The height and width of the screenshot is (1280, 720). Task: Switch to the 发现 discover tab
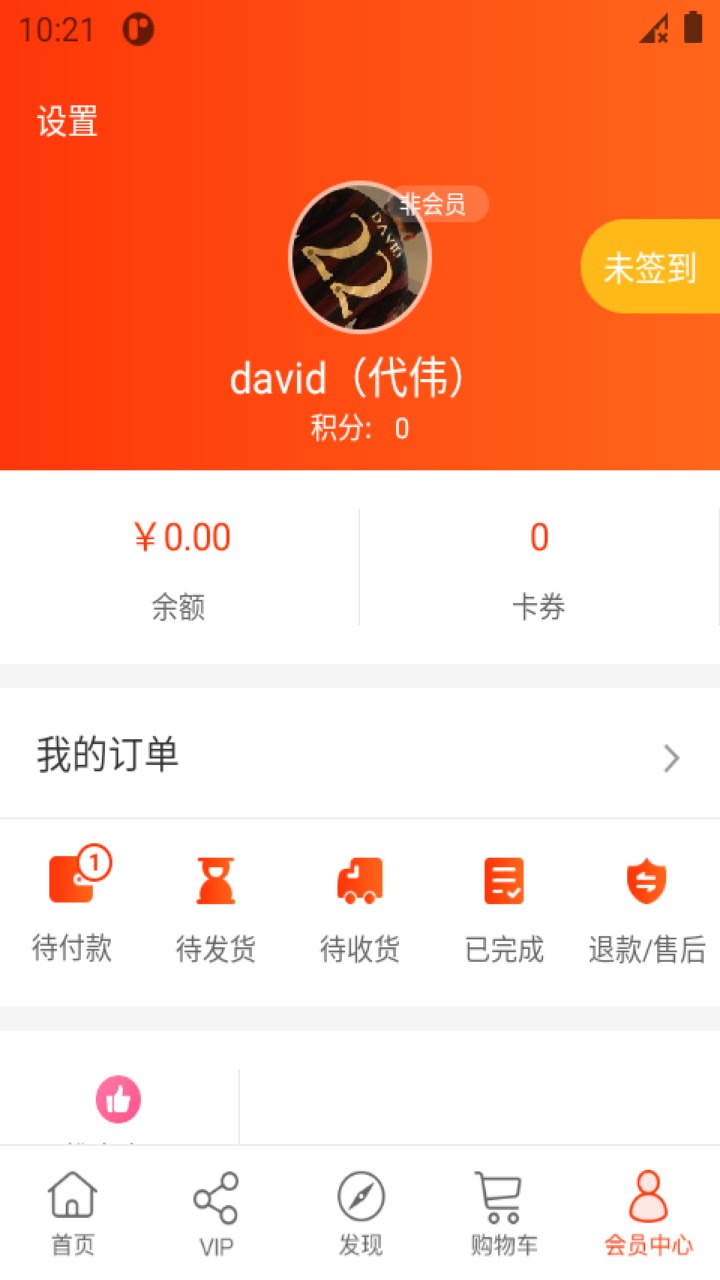[360, 1213]
